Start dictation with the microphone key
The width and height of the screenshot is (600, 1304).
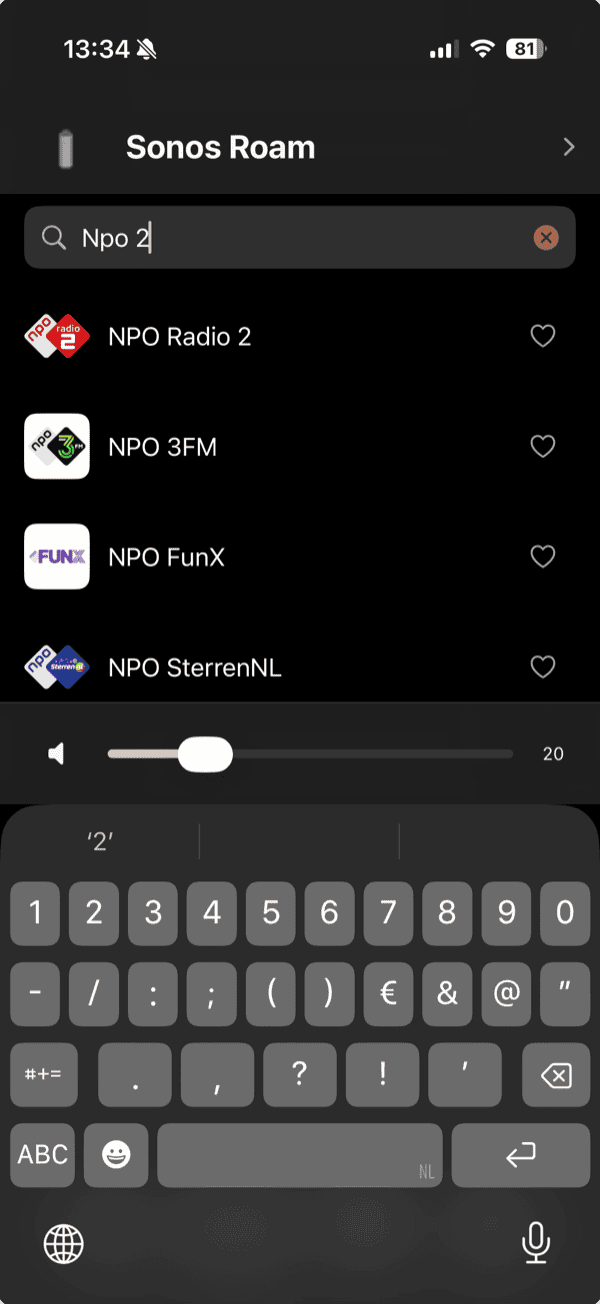(x=536, y=1243)
